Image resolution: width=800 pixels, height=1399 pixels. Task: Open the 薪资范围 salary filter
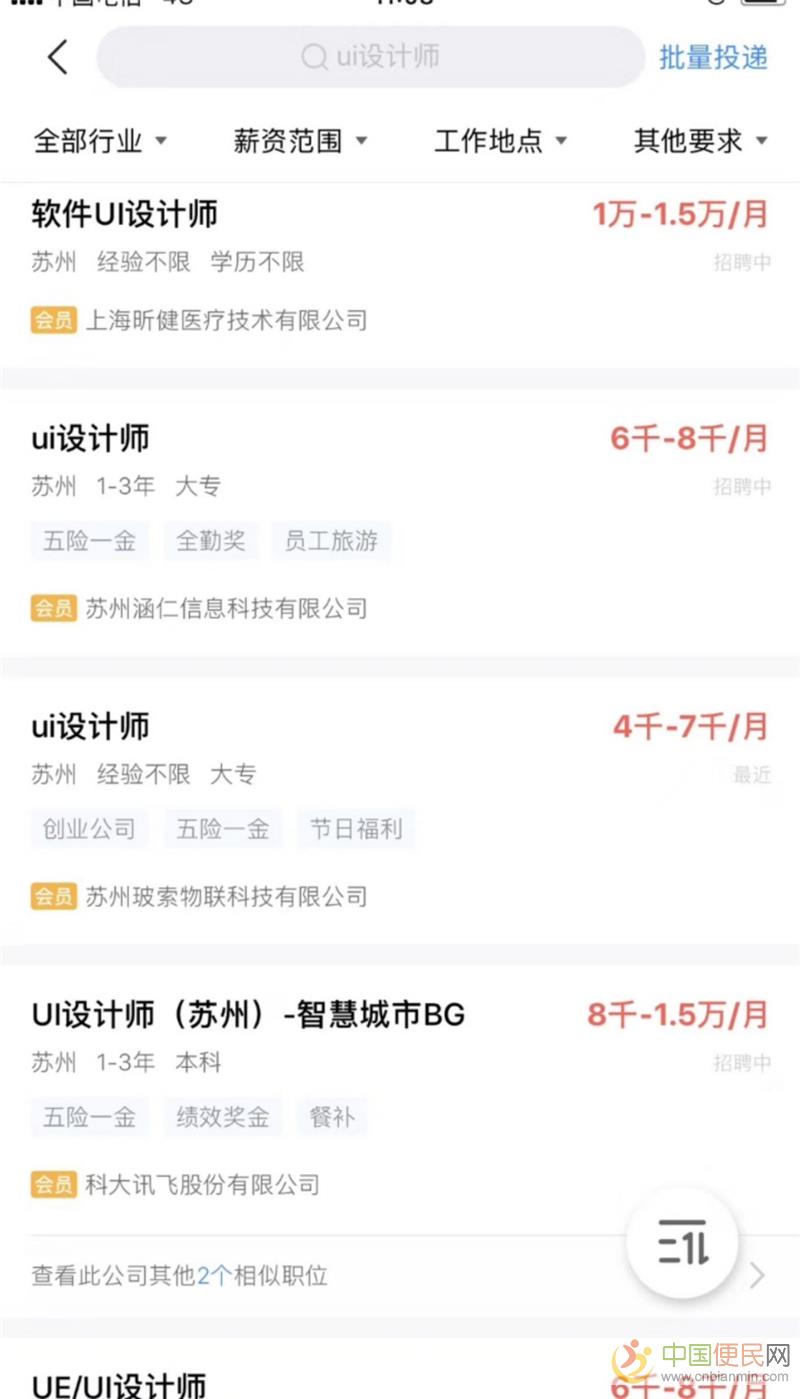(301, 141)
